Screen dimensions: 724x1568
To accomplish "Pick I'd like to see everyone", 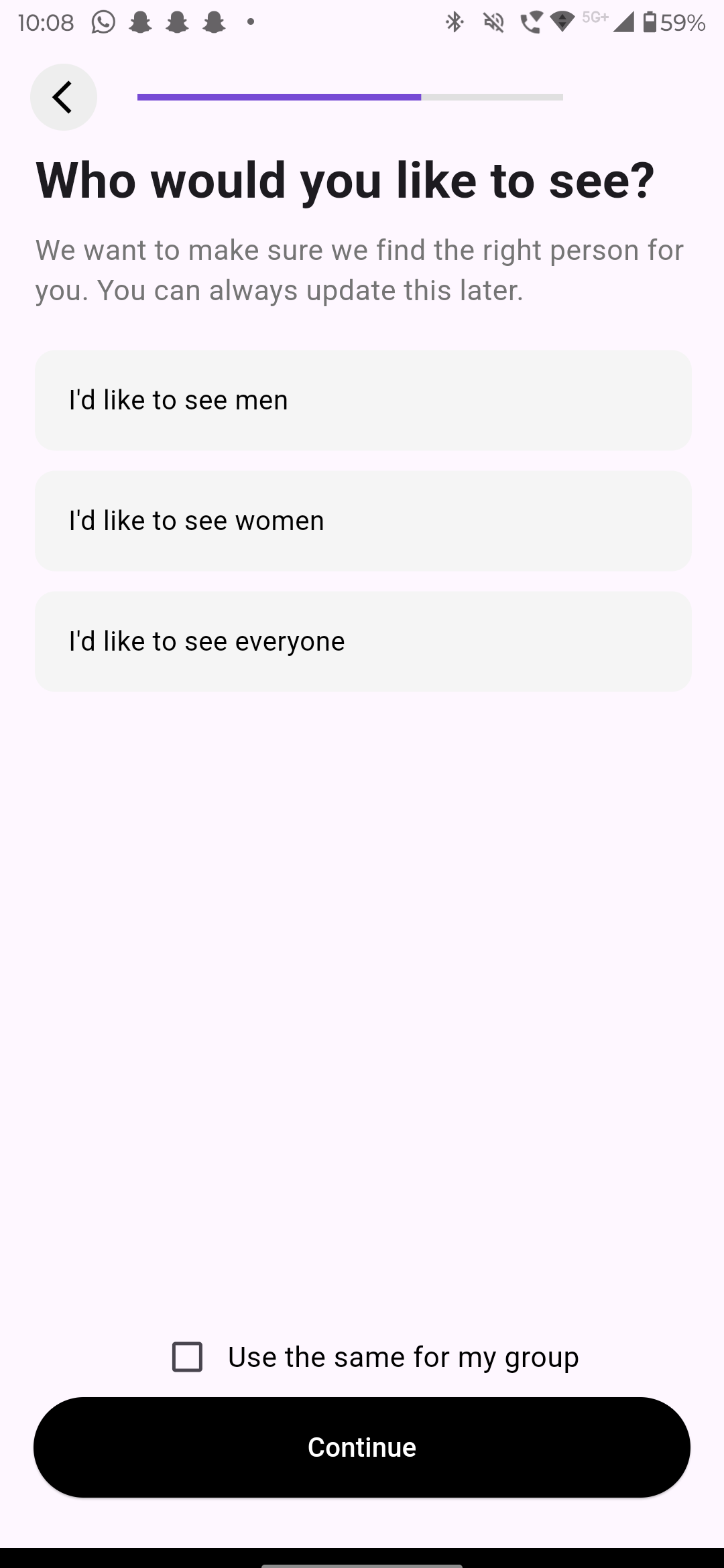I will tap(363, 641).
